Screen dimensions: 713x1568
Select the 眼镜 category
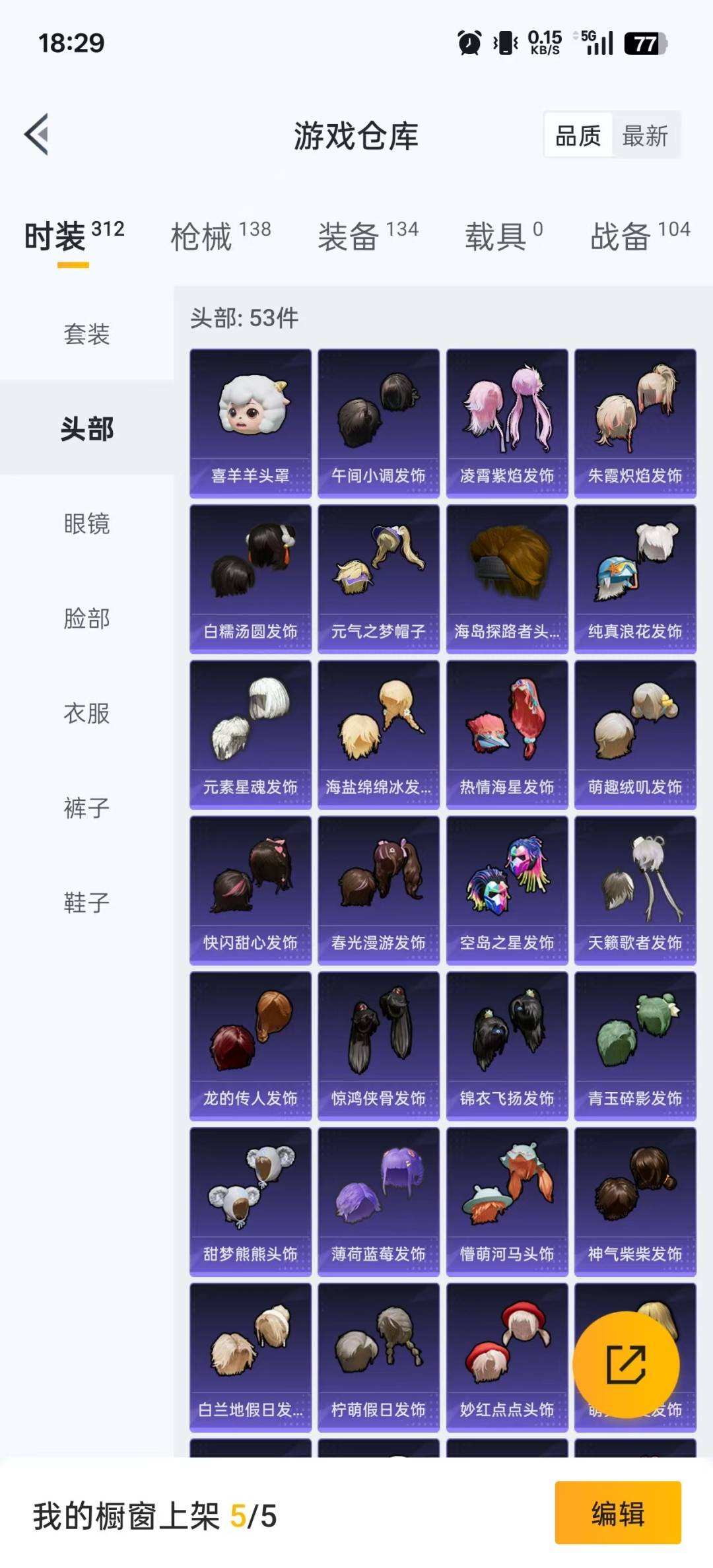pyautogui.click(x=86, y=524)
